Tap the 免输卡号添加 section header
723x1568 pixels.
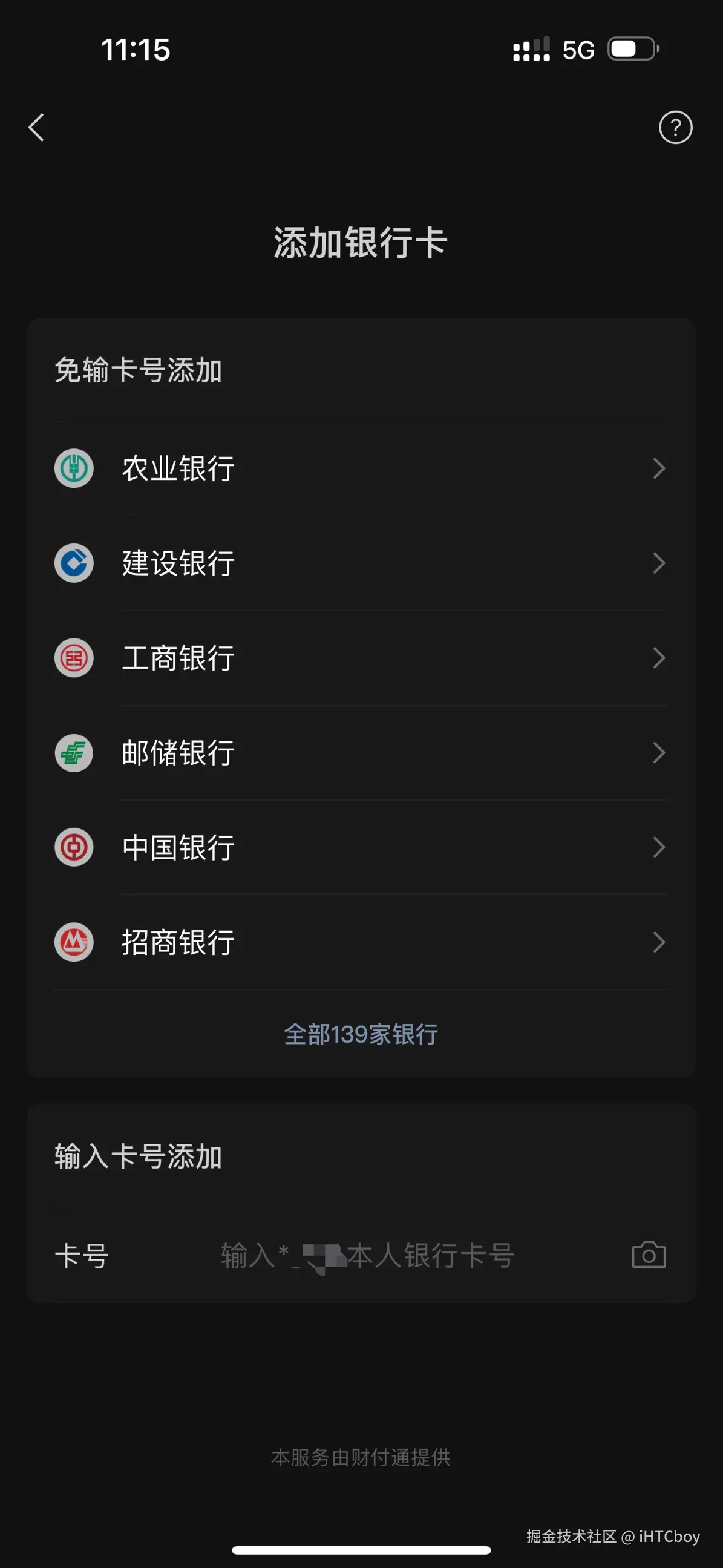click(138, 370)
